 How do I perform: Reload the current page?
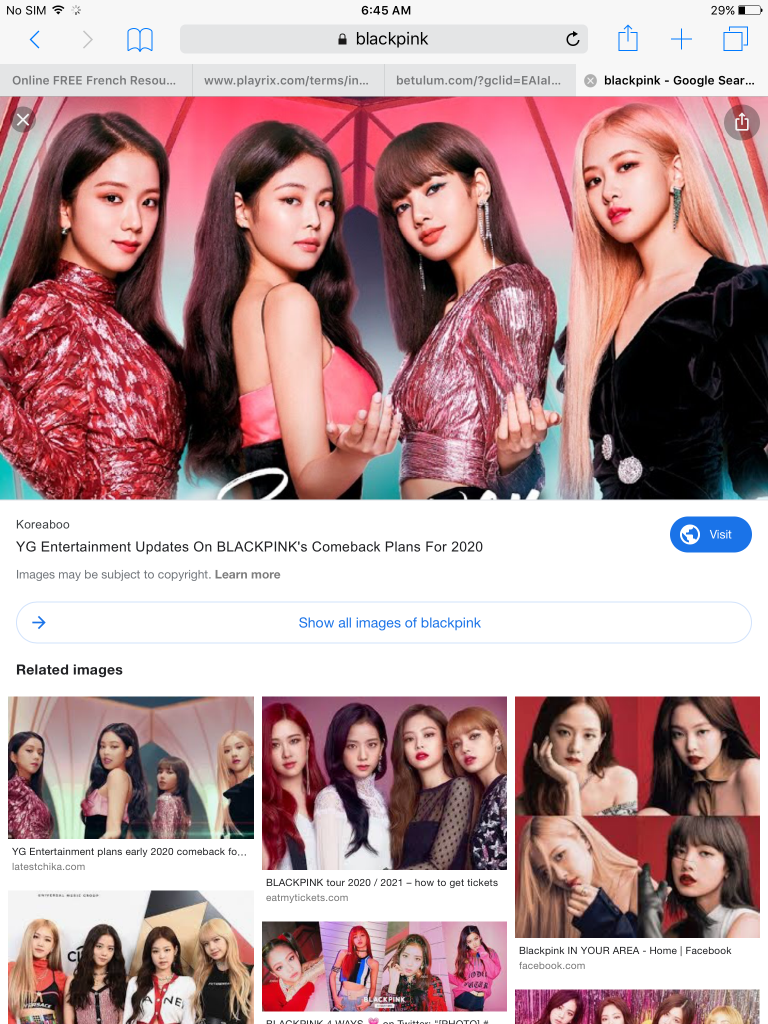click(572, 40)
